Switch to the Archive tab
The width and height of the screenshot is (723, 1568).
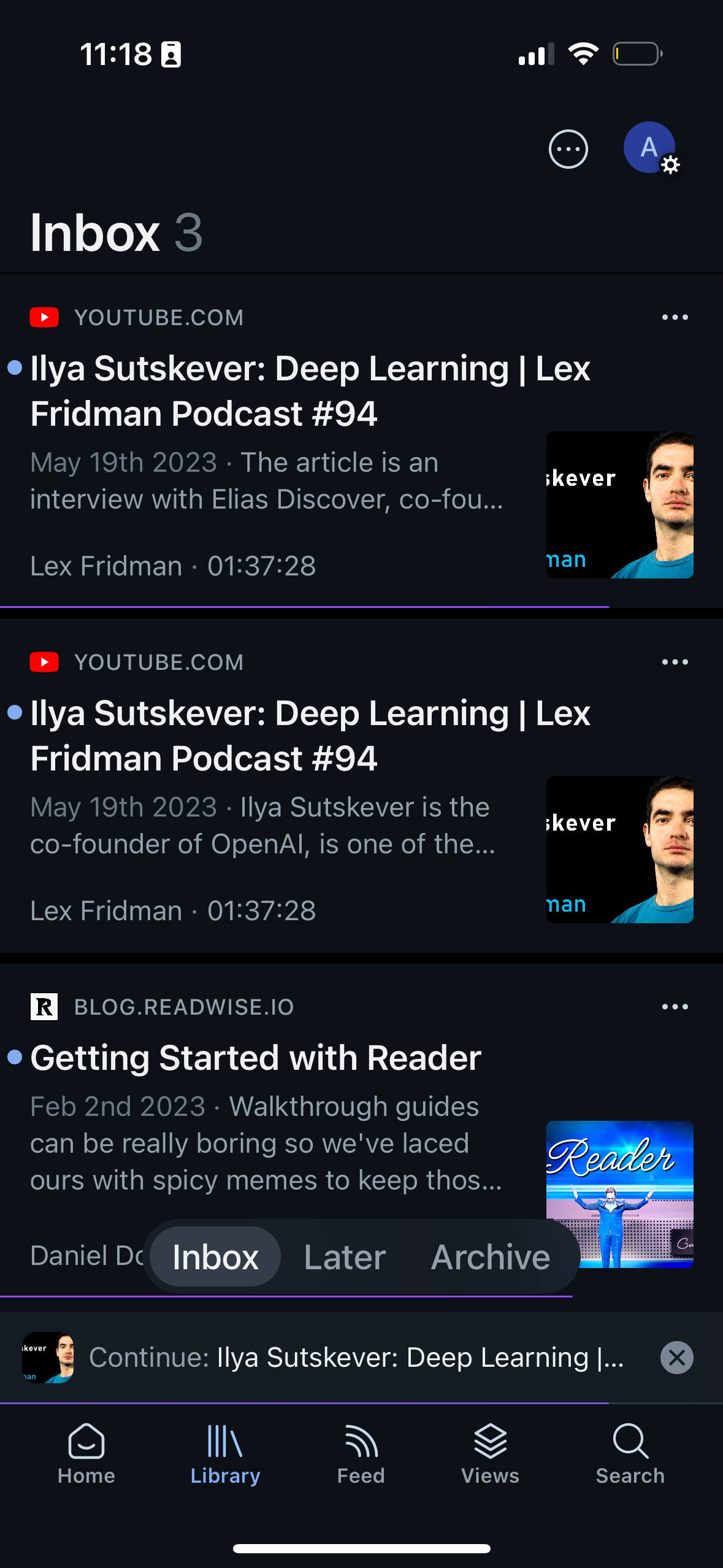[x=490, y=1256]
